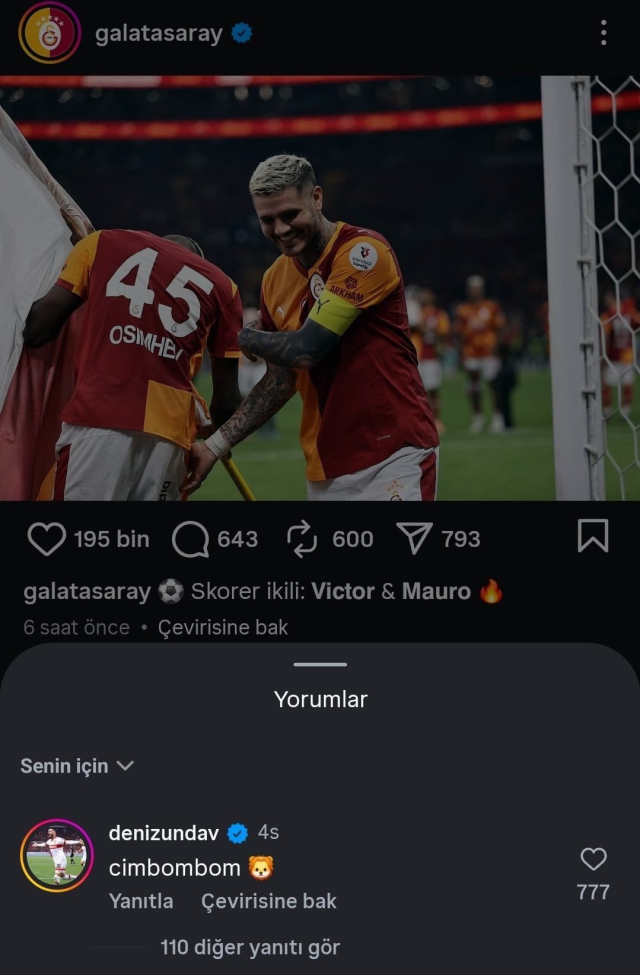Reply to denizundav's comment via Yanıtla
Screen dimensions: 640x975
pos(140,901)
